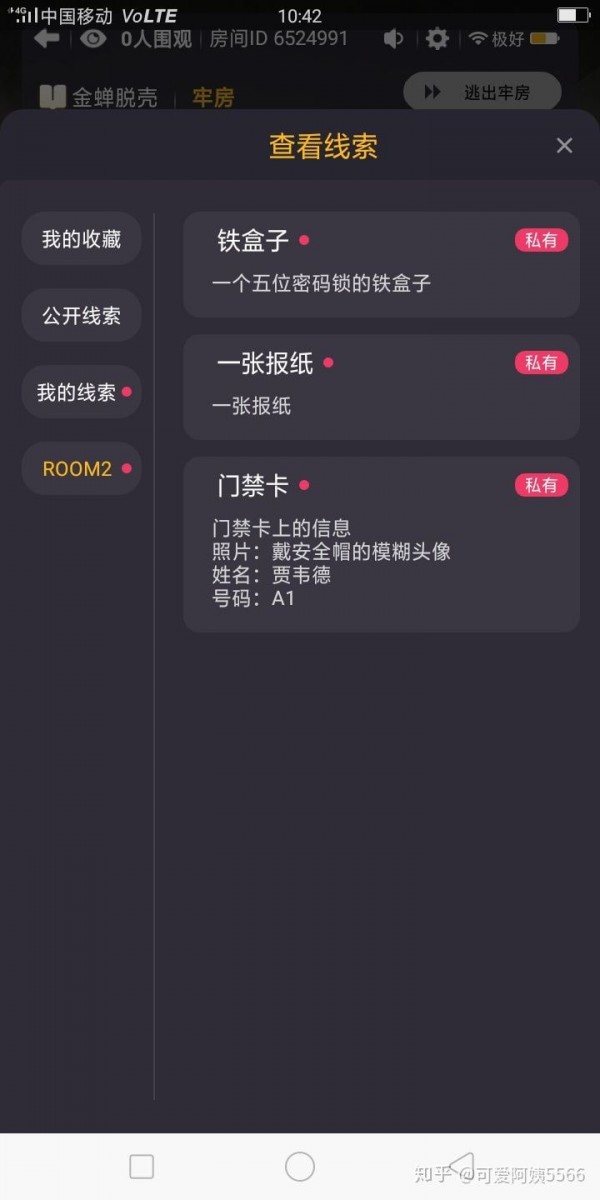
Task: Switch to the 我的收藏 tab
Action: [x=81, y=239]
